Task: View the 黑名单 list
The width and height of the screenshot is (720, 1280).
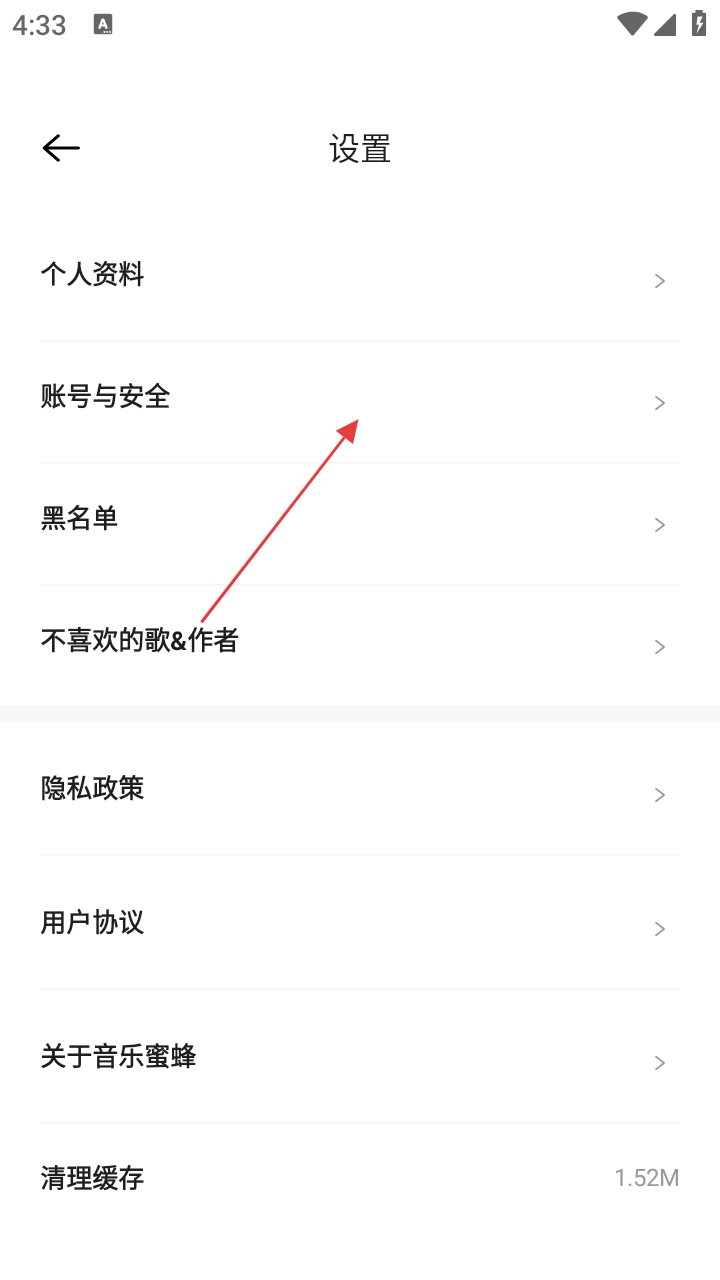Action: tap(360, 521)
